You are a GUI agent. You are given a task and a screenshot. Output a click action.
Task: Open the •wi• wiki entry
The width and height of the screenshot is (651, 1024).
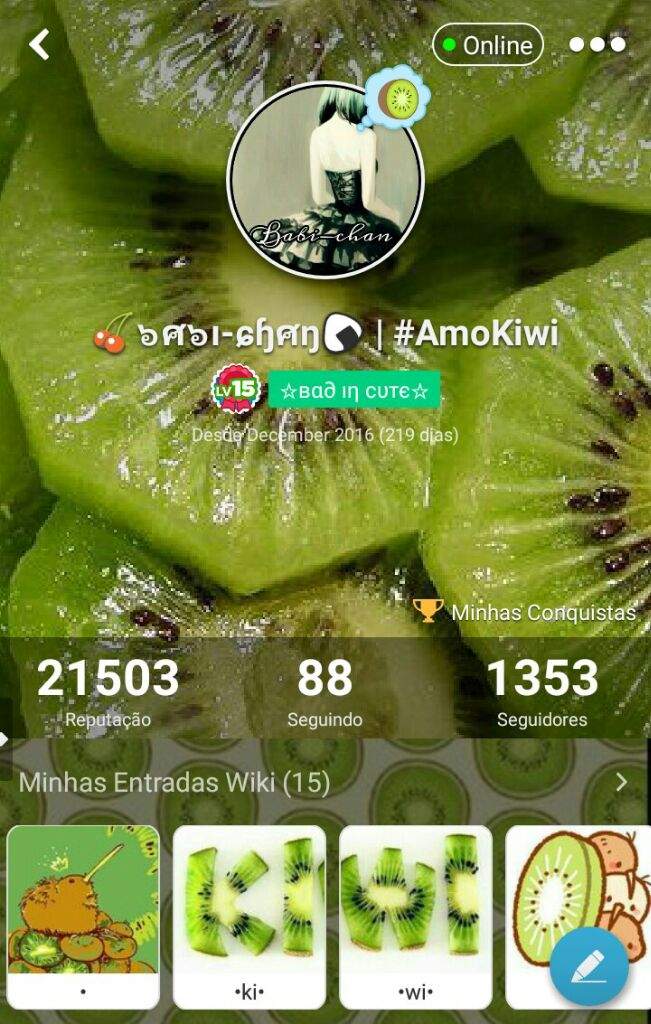[x=415, y=915]
